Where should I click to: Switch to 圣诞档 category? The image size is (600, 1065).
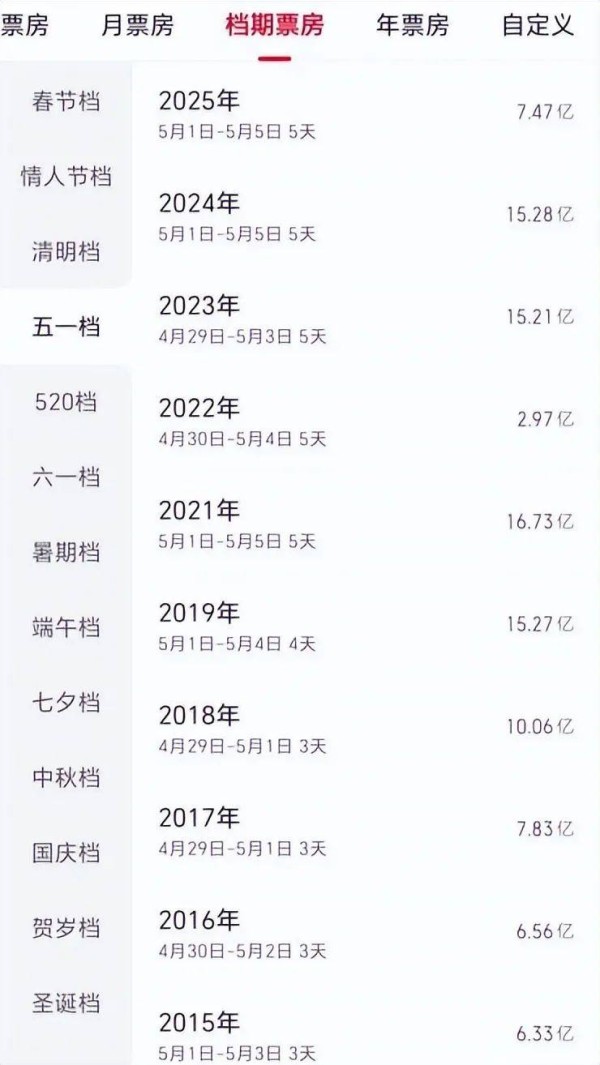[x=66, y=1003]
